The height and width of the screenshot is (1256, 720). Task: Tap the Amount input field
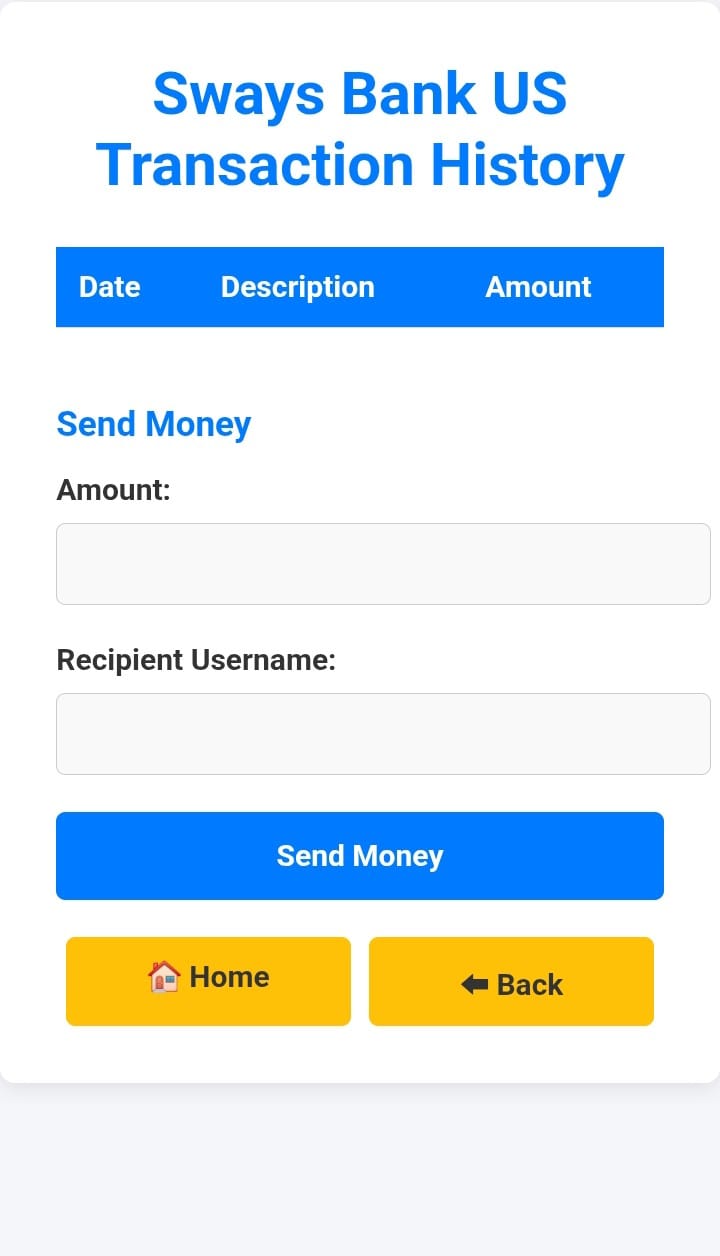point(383,564)
